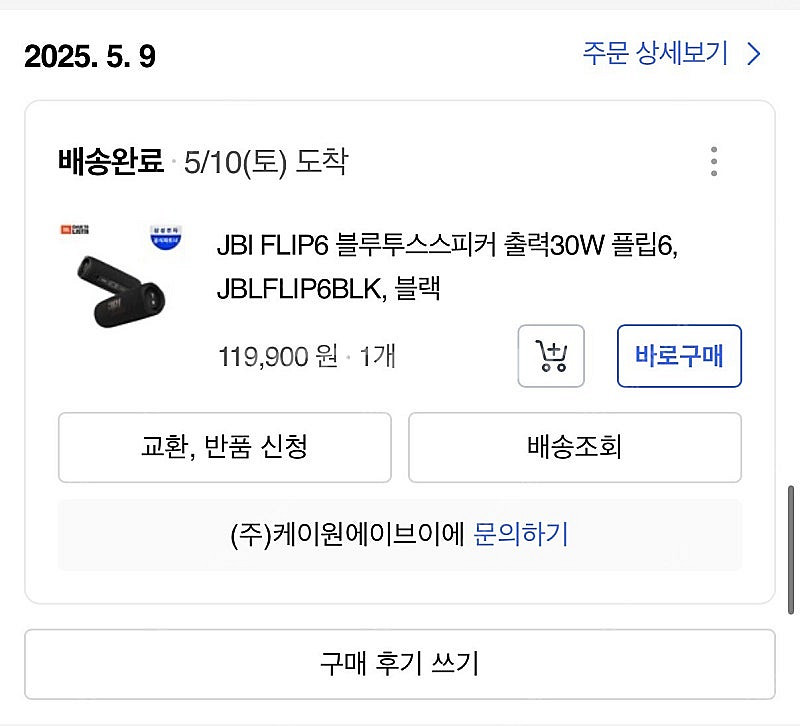This screenshot has height=726, width=800.
Task: Tap 바로구매 to buy now
Action: (x=679, y=355)
